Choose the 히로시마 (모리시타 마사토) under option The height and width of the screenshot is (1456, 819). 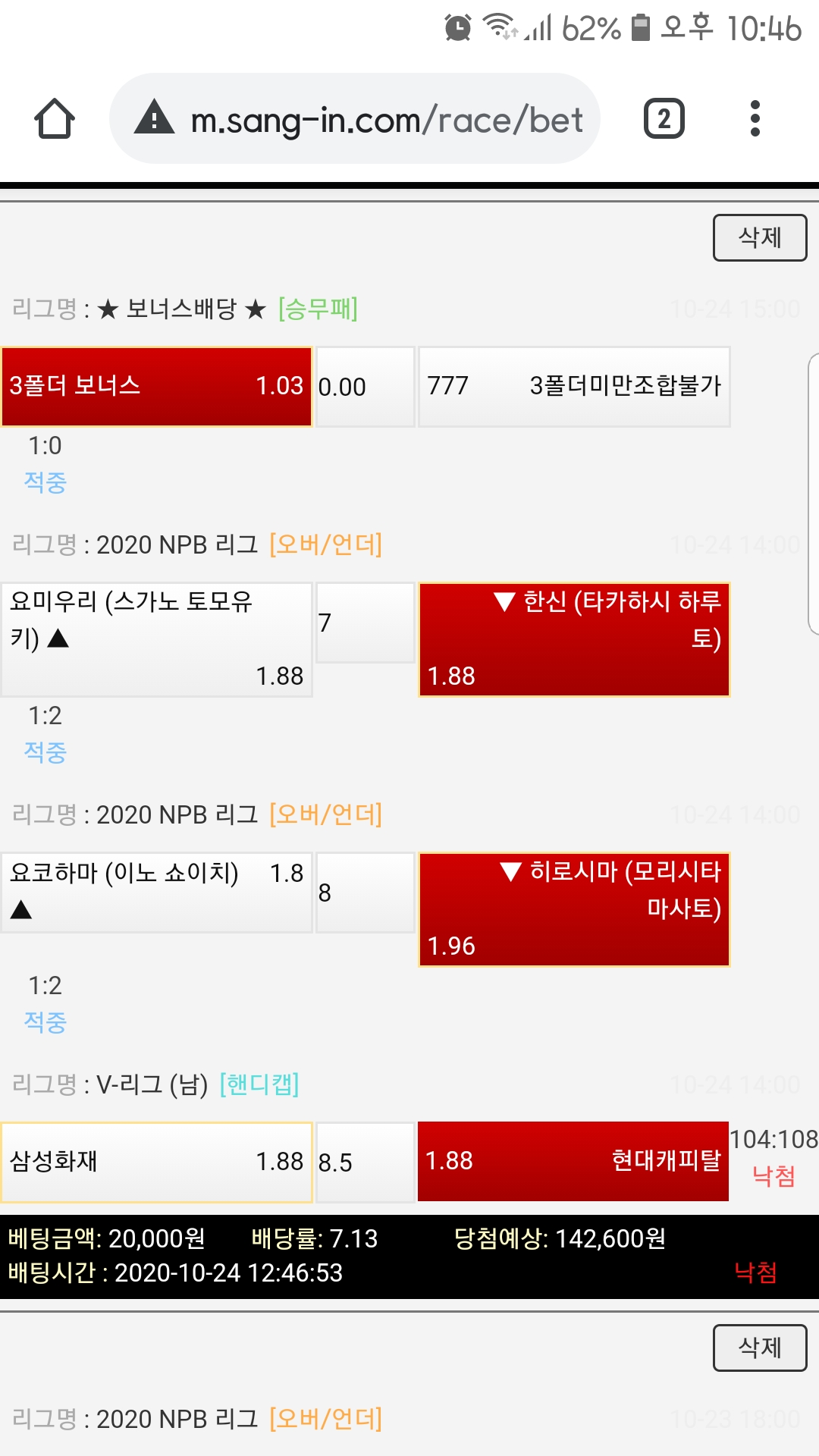click(x=573, y=909)
